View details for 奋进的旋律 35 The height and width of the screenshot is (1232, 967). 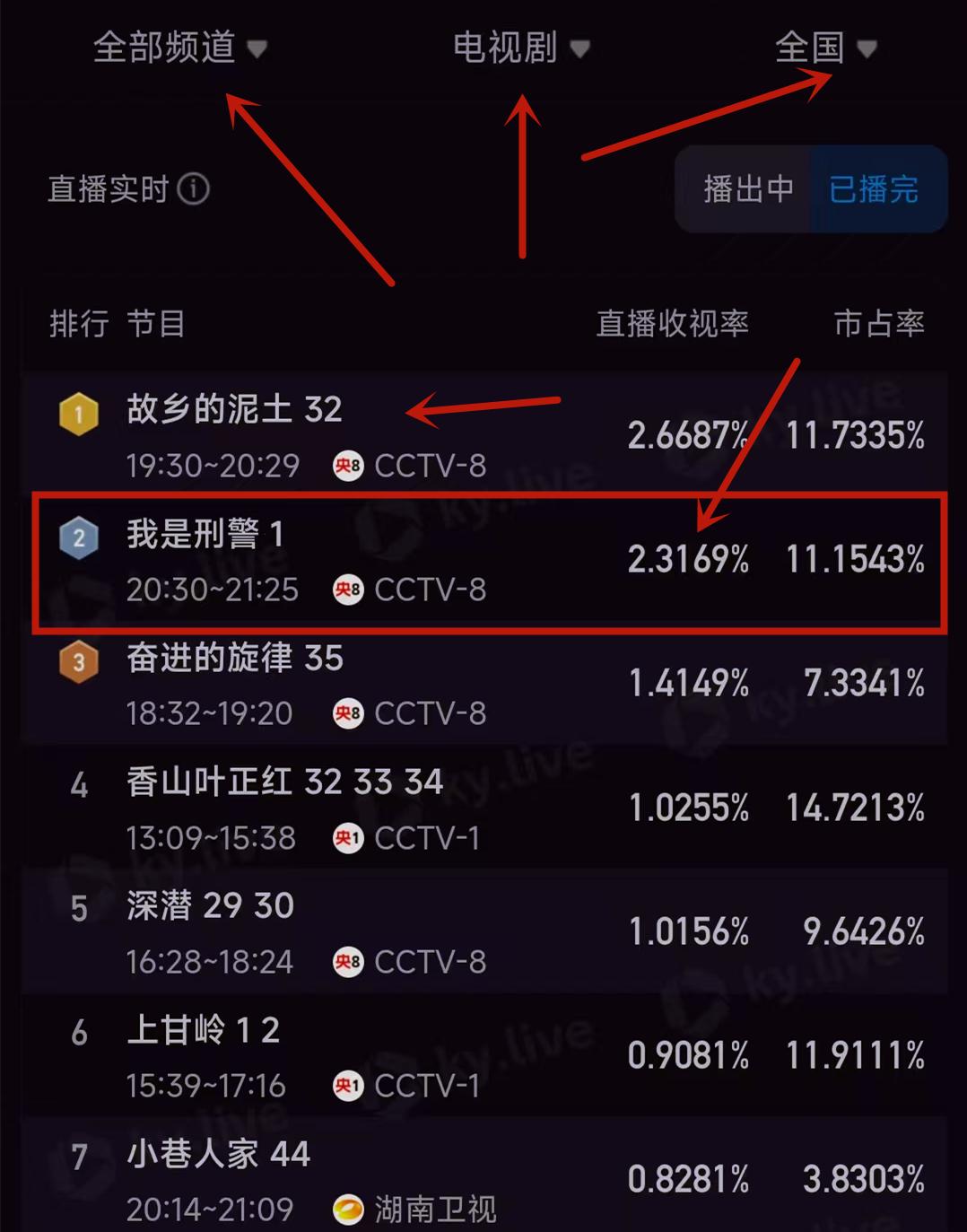[x=484, y=685]
